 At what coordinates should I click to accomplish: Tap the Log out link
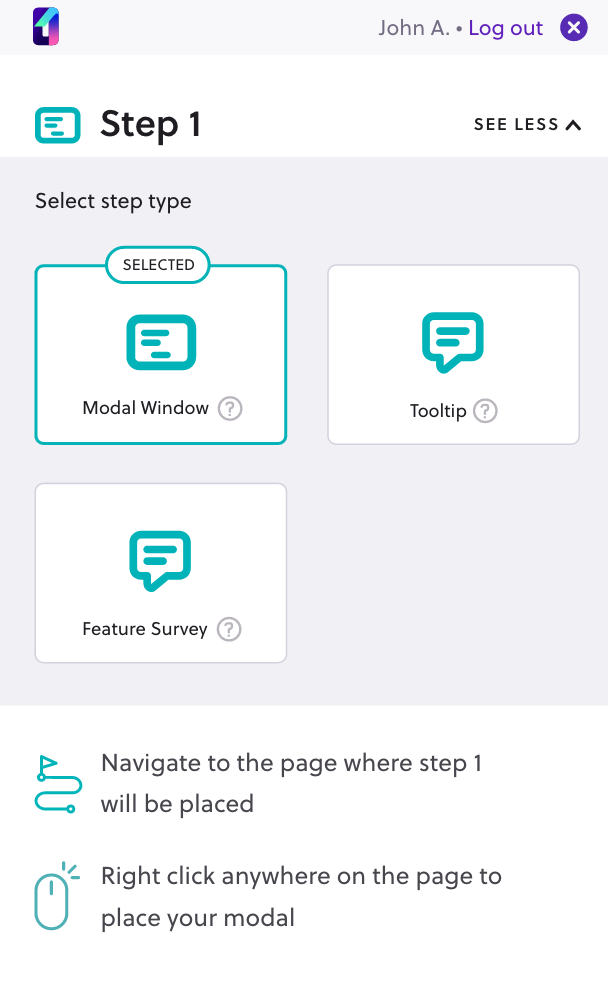pos(505,28)
